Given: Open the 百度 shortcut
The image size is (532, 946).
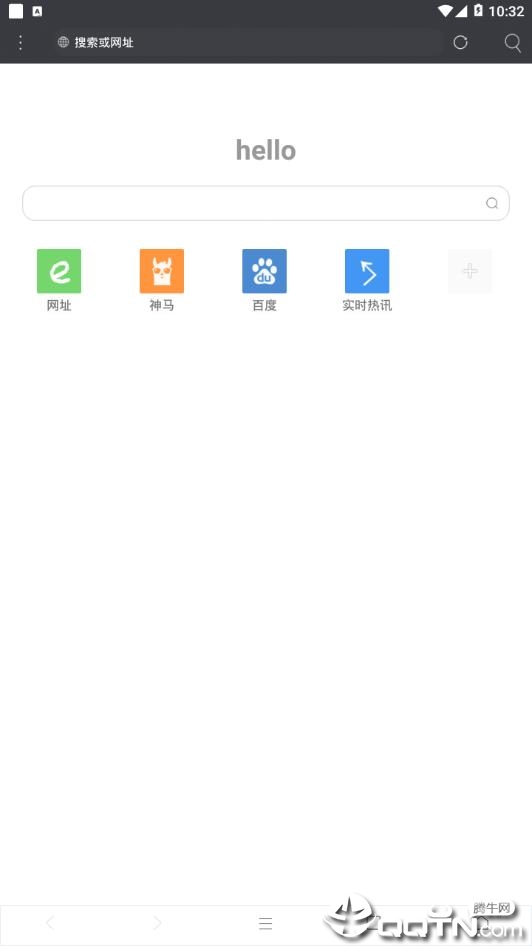Looking at the screenshot, I should [x=264, y=281].
